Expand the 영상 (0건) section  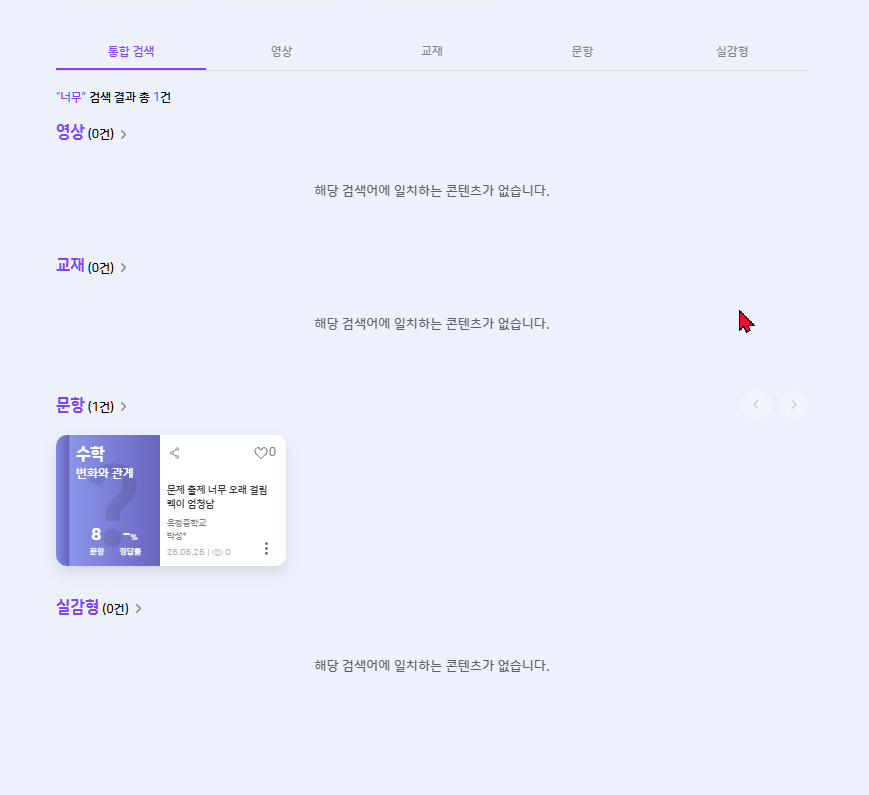pos(123,134)
